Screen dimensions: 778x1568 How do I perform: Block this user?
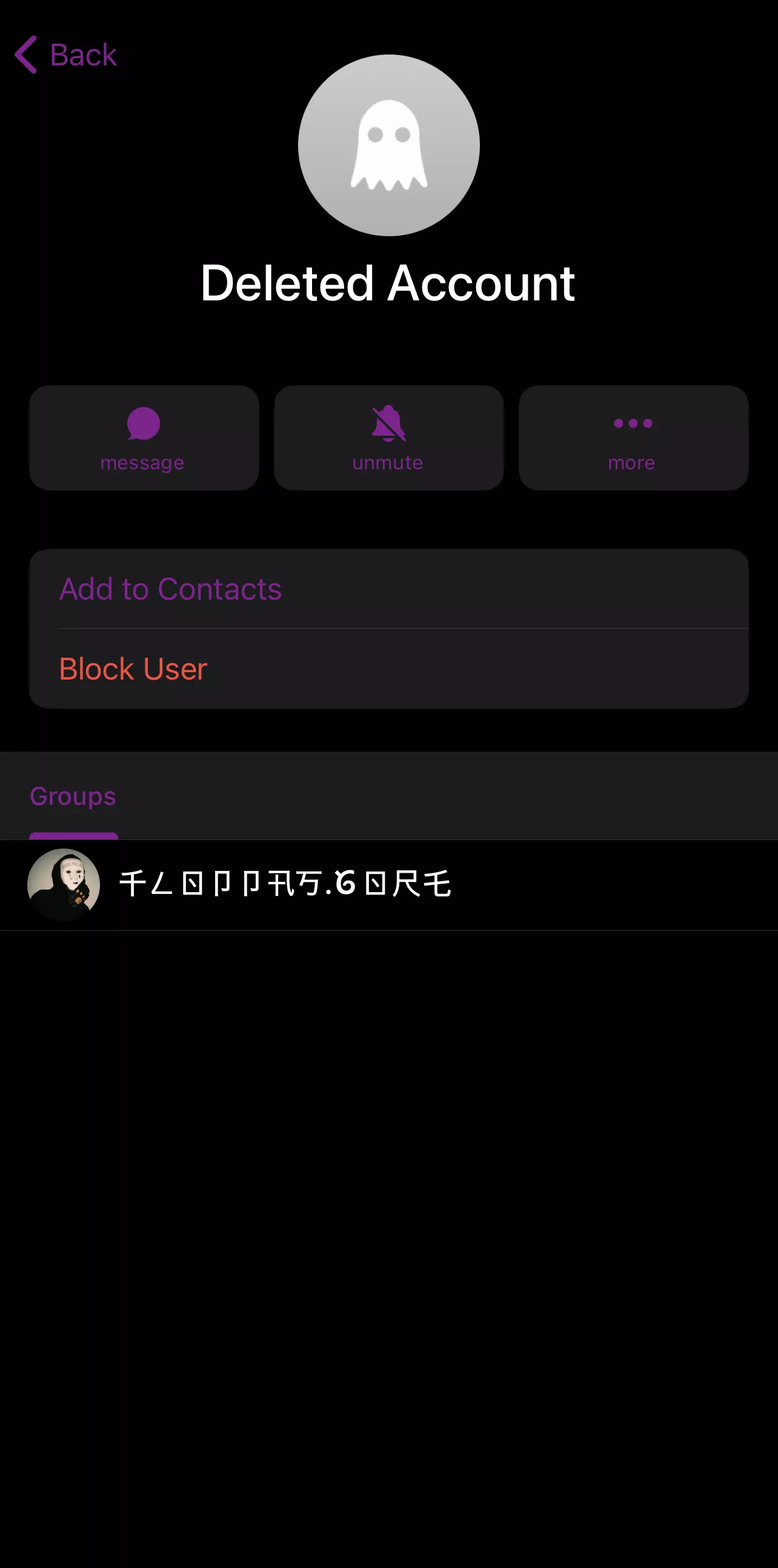[x=133, y=669]
